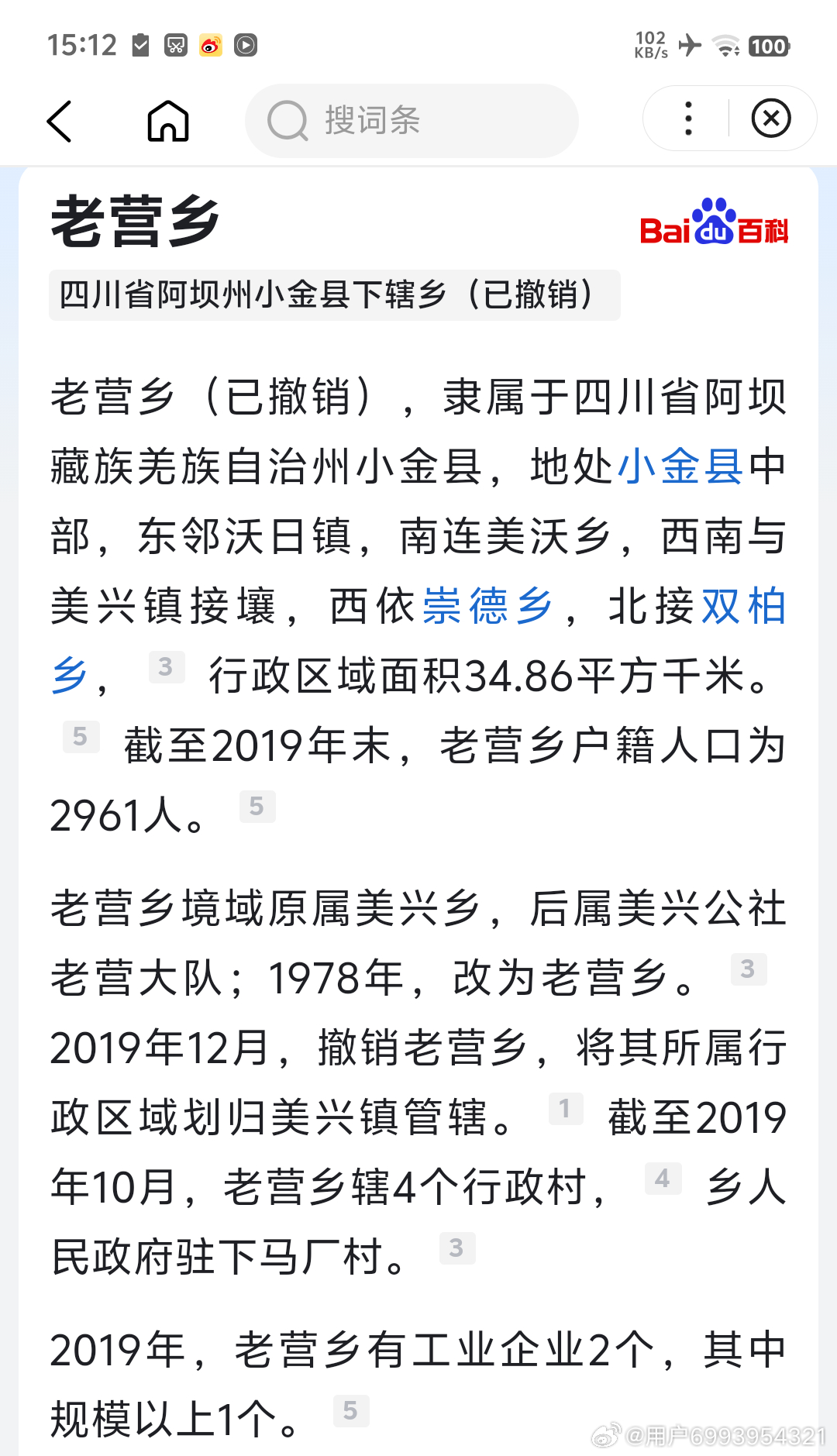Image resolution: width=837 pixels, height=1456 pixels.
Task: Tap the 搜词条 search box
Action: 412,121
